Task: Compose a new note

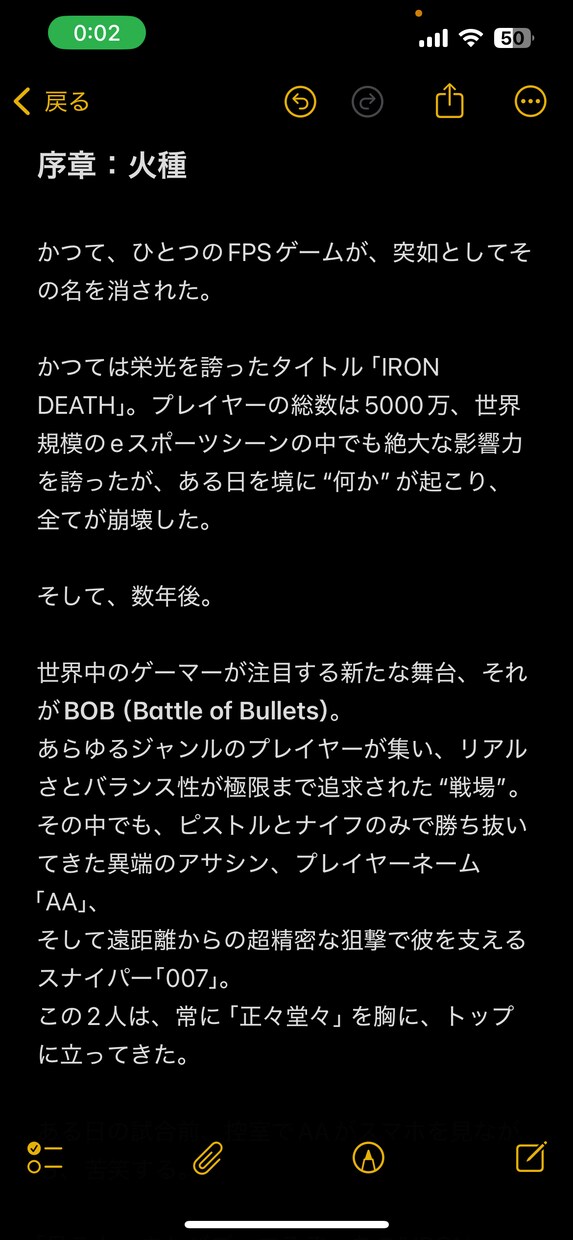Action: click(x=530, y=1157)
